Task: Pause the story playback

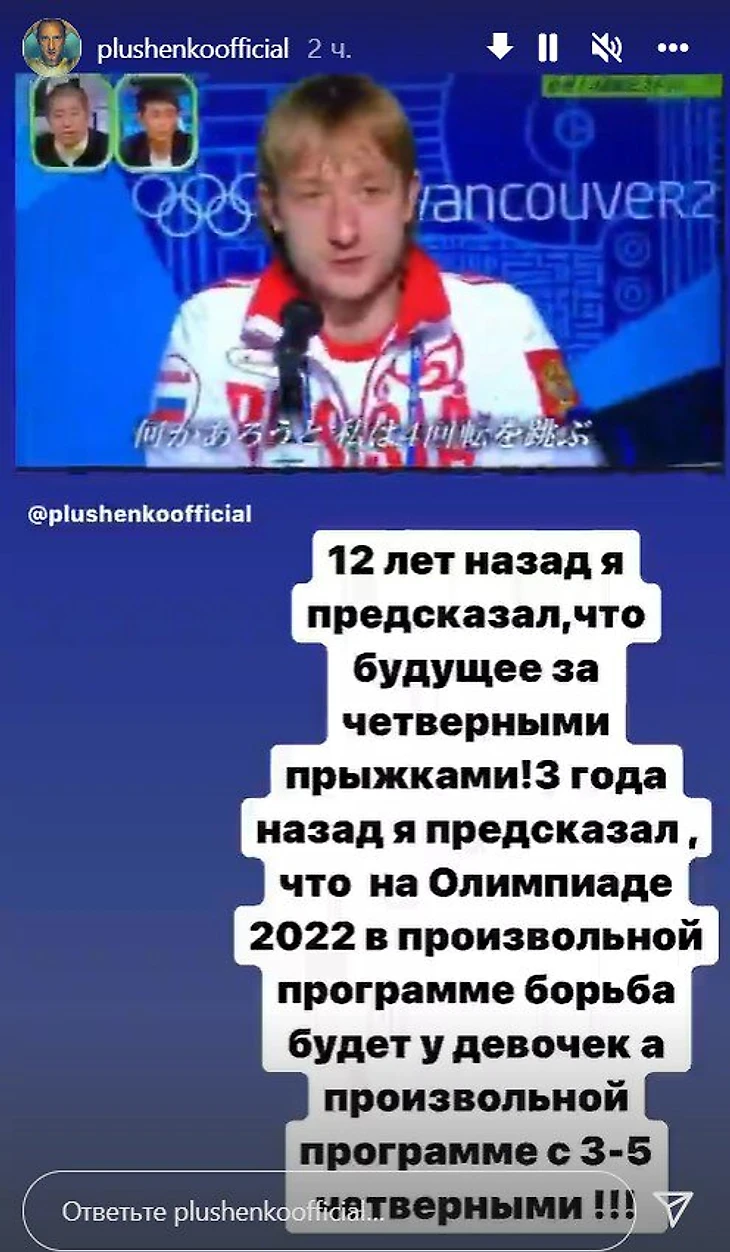Action: coord(548,47)
